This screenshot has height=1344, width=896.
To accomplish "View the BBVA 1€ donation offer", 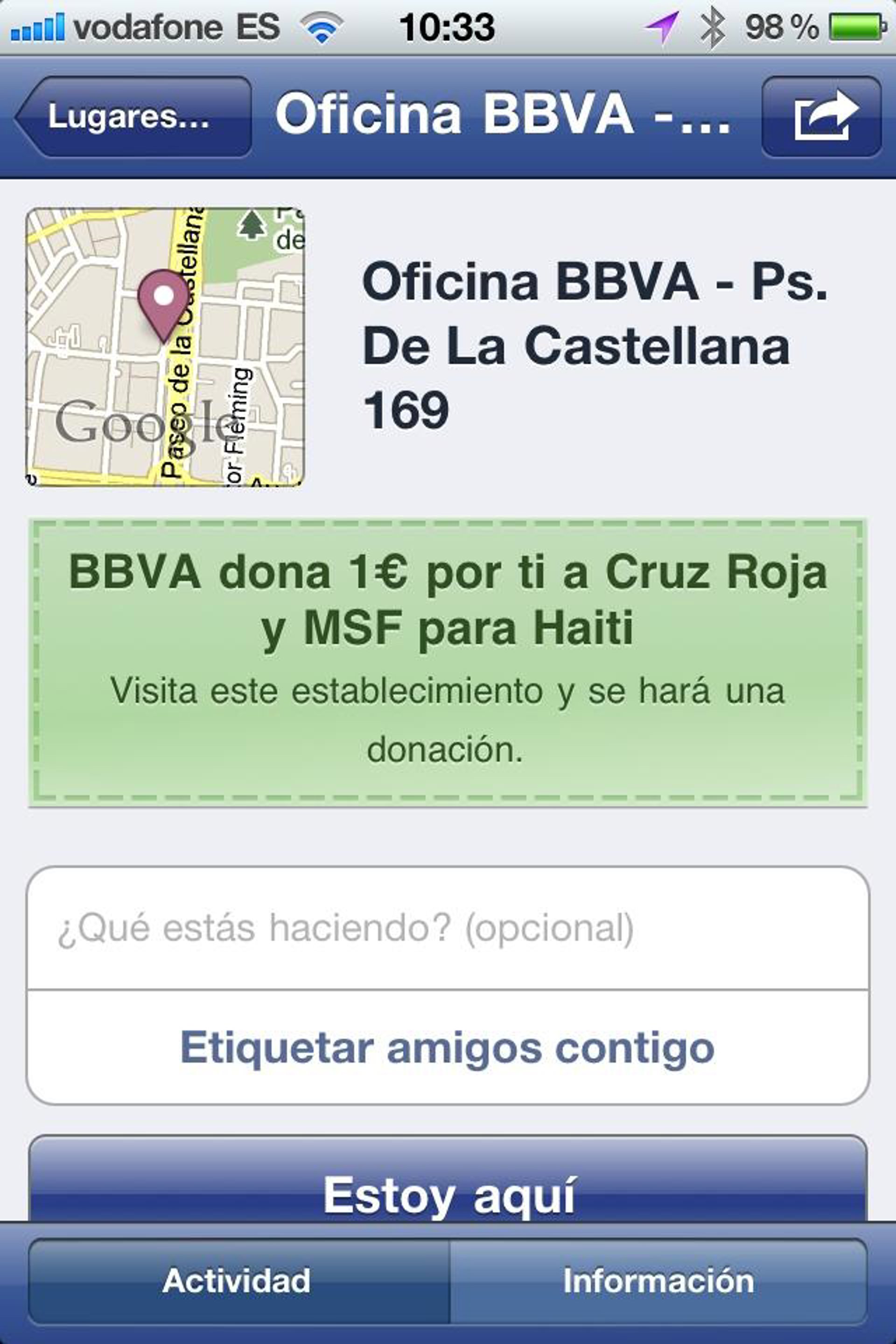I will (448, 662).
